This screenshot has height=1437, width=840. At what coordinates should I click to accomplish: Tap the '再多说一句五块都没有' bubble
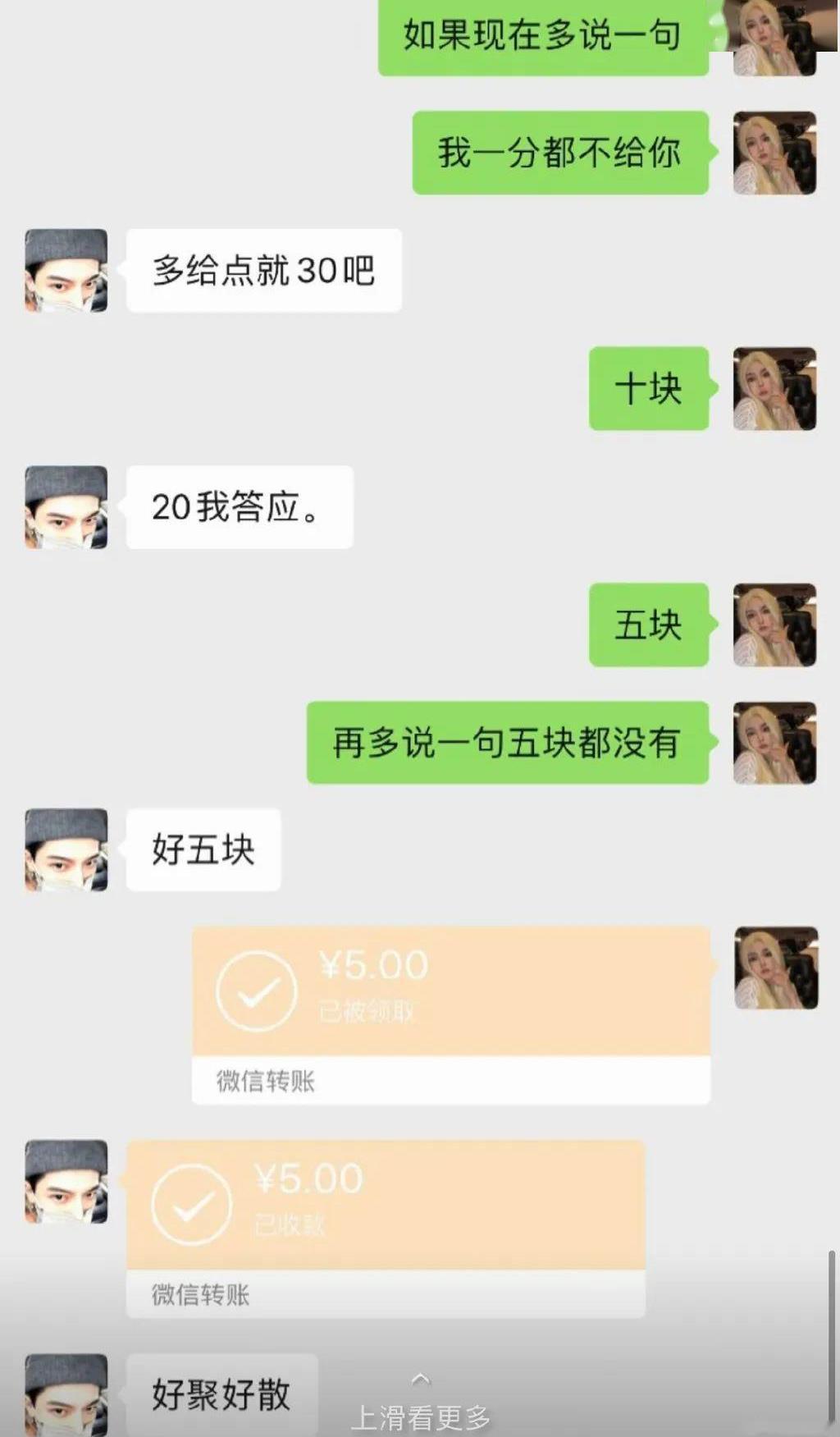(x=507, y=744)
